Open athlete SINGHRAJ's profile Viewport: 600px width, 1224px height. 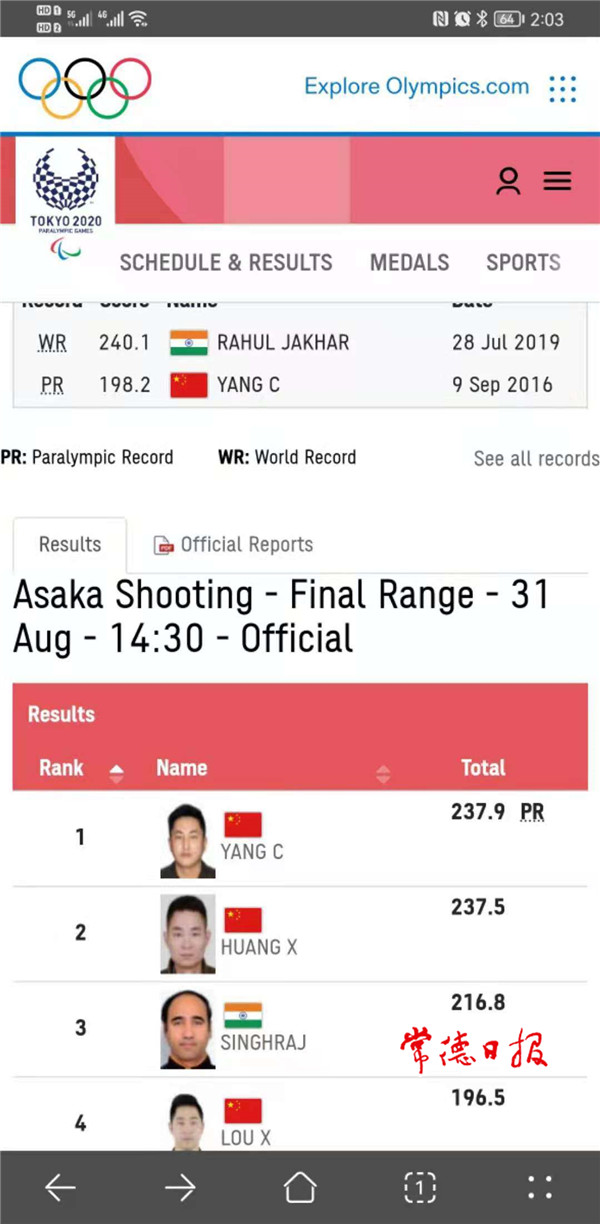coord(263,1042)
